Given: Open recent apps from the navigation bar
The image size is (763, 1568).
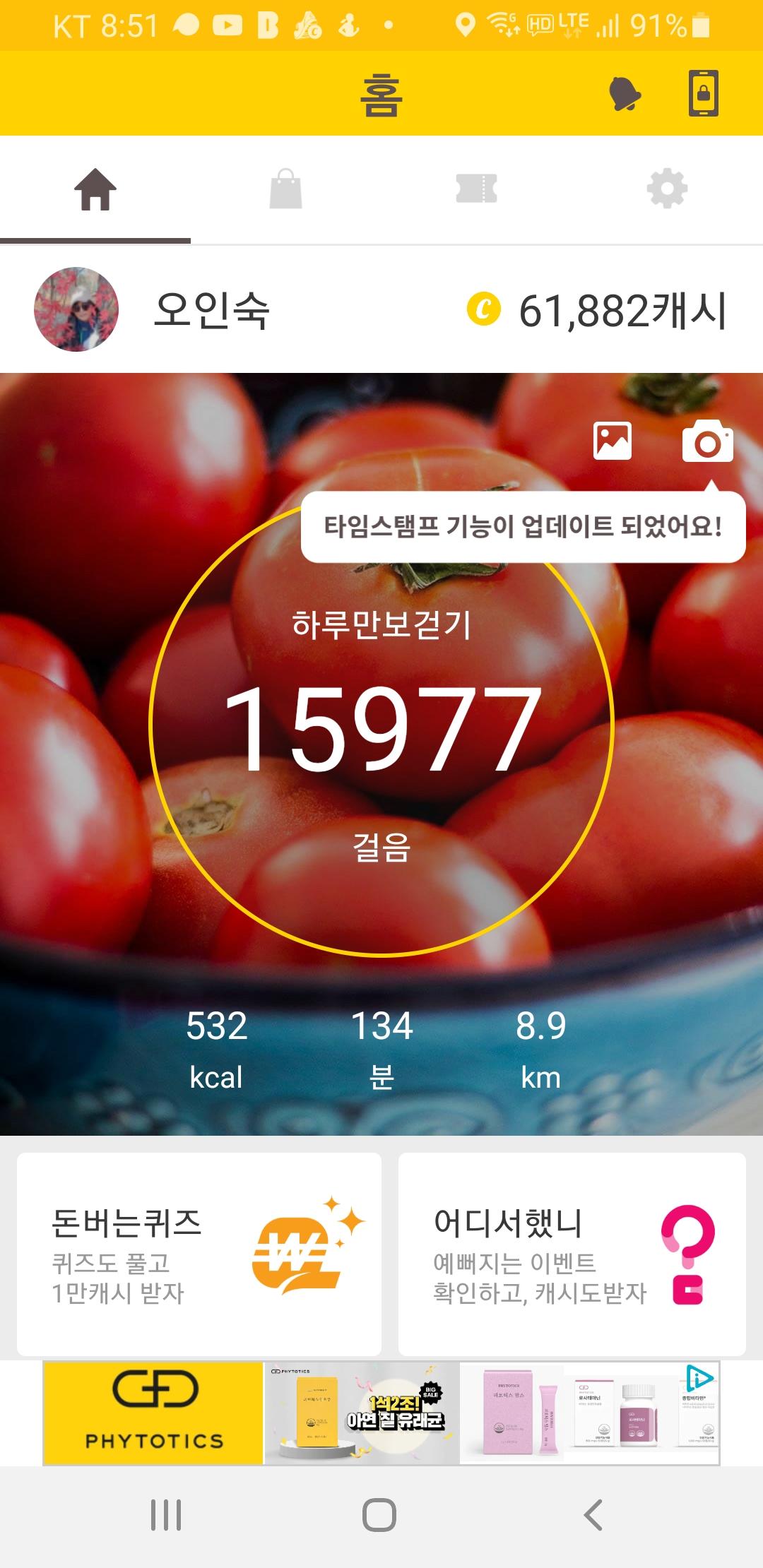Looking at the screenshot, I should (x=166, y=1515).
